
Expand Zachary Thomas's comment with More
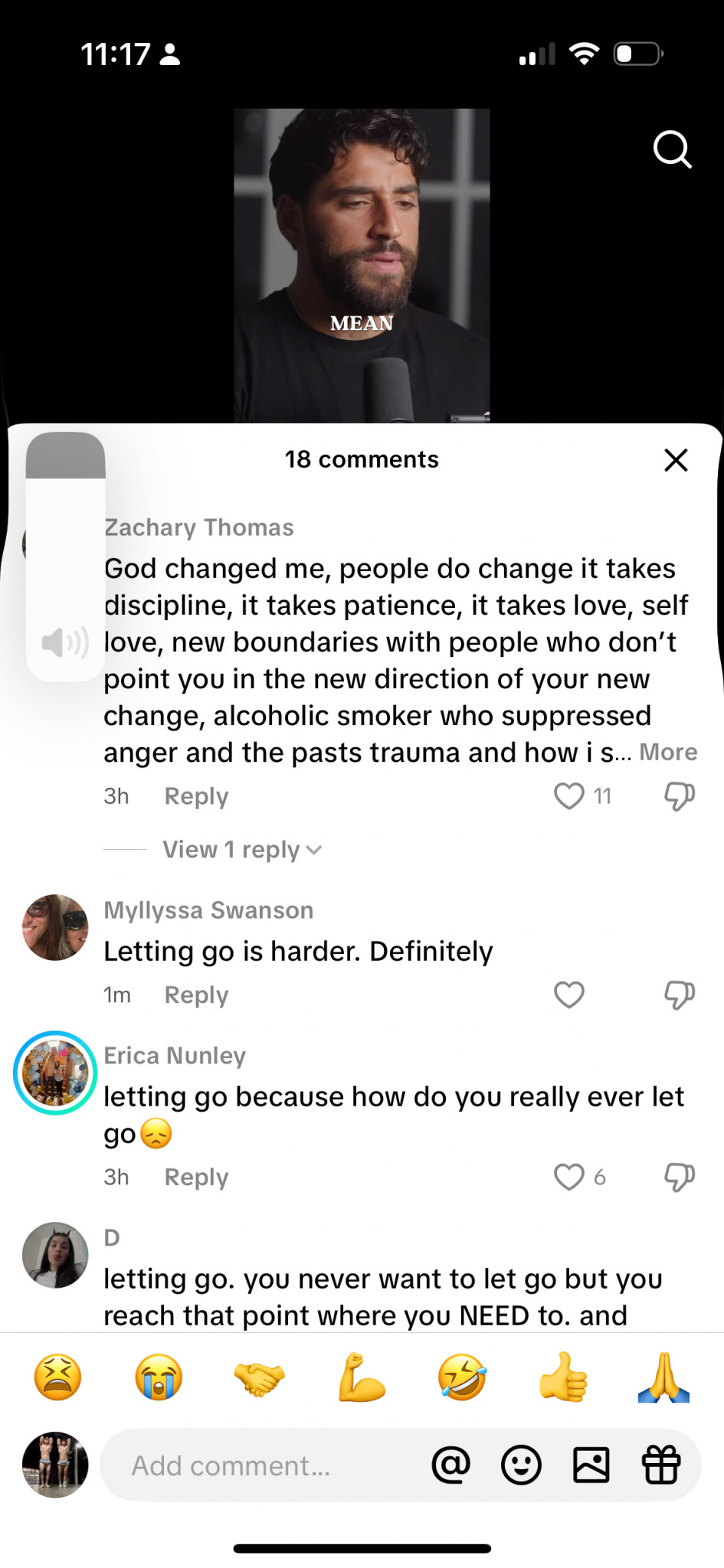tap(668, 753)
